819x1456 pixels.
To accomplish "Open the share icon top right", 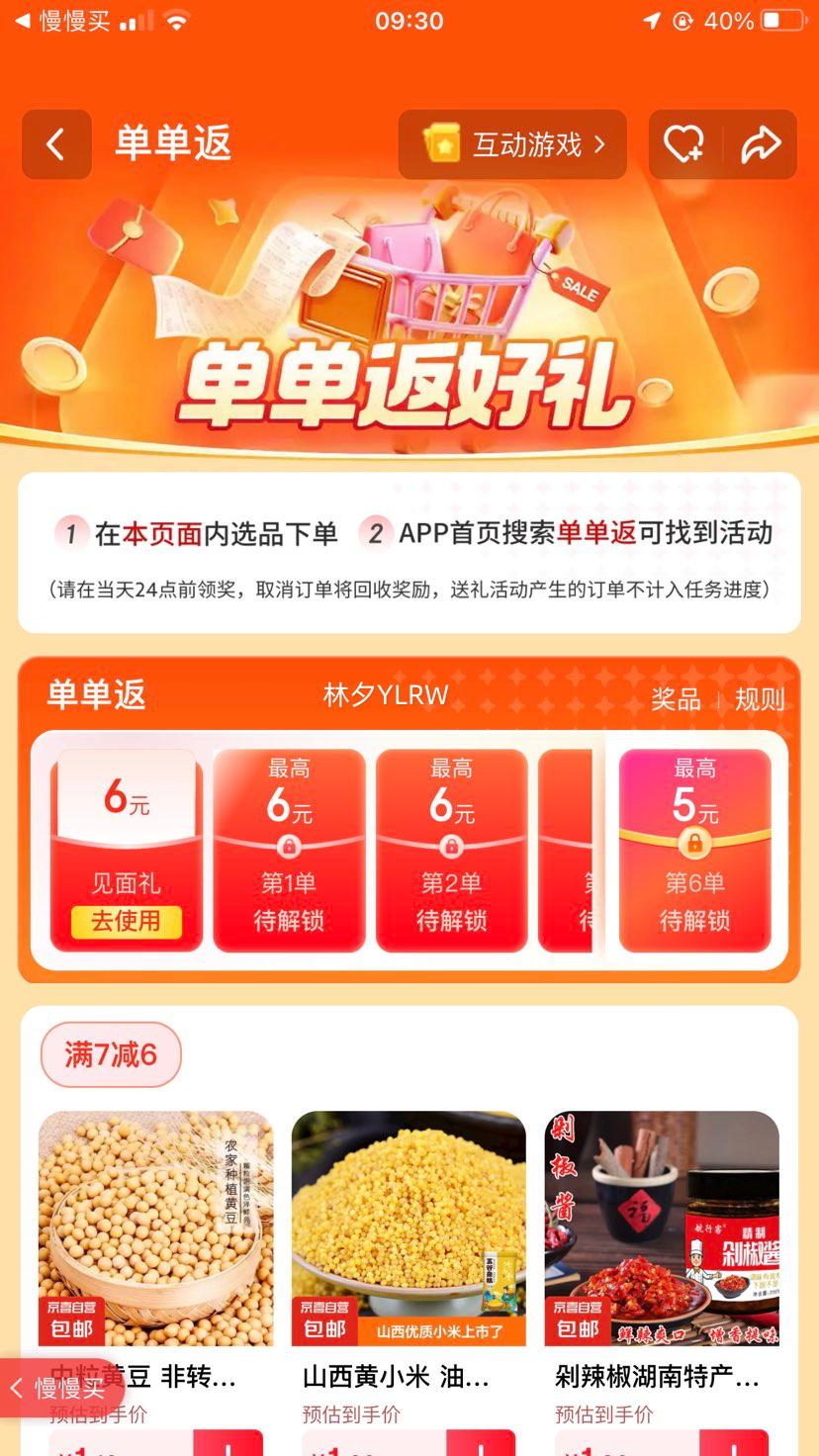I will [760, 144].
